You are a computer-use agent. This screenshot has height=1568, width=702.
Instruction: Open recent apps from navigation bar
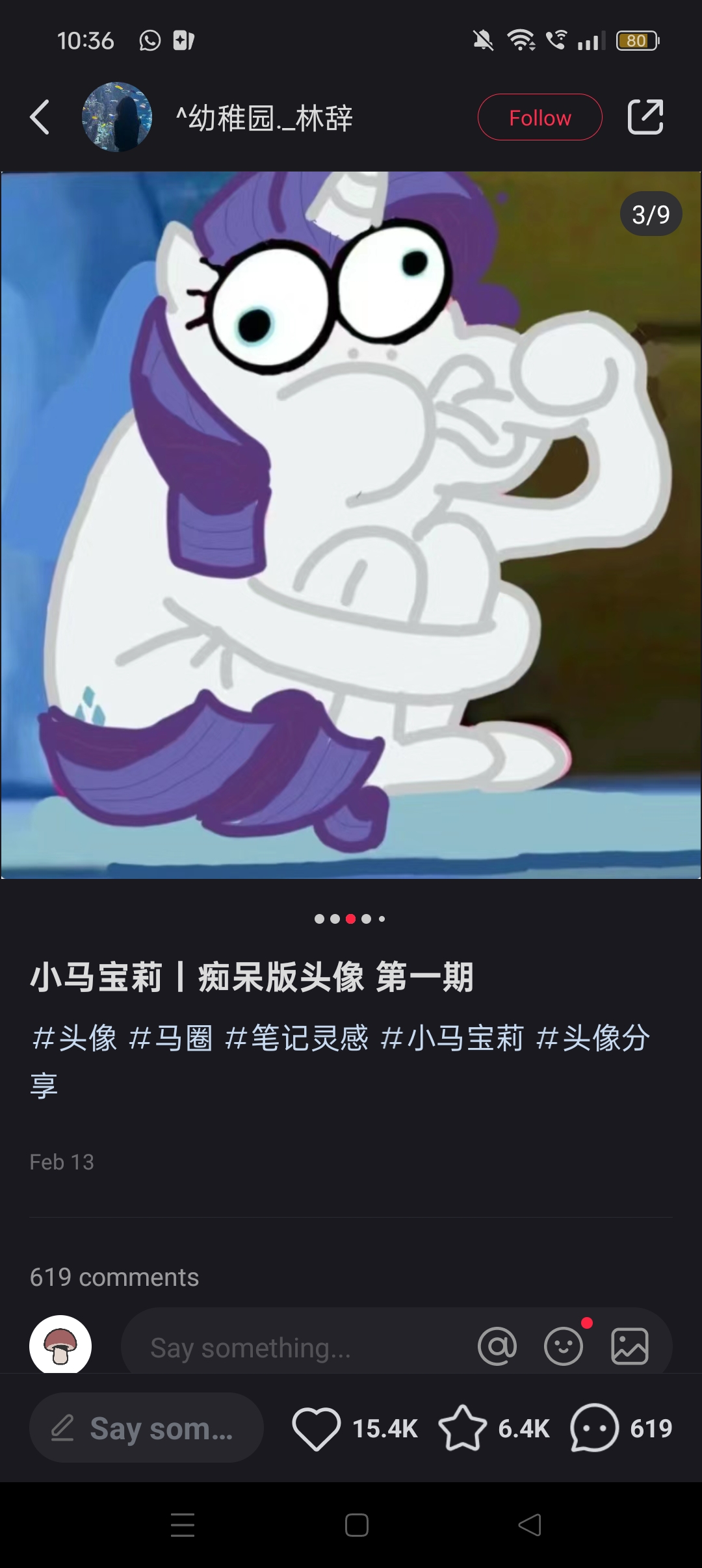point(183,1524)
